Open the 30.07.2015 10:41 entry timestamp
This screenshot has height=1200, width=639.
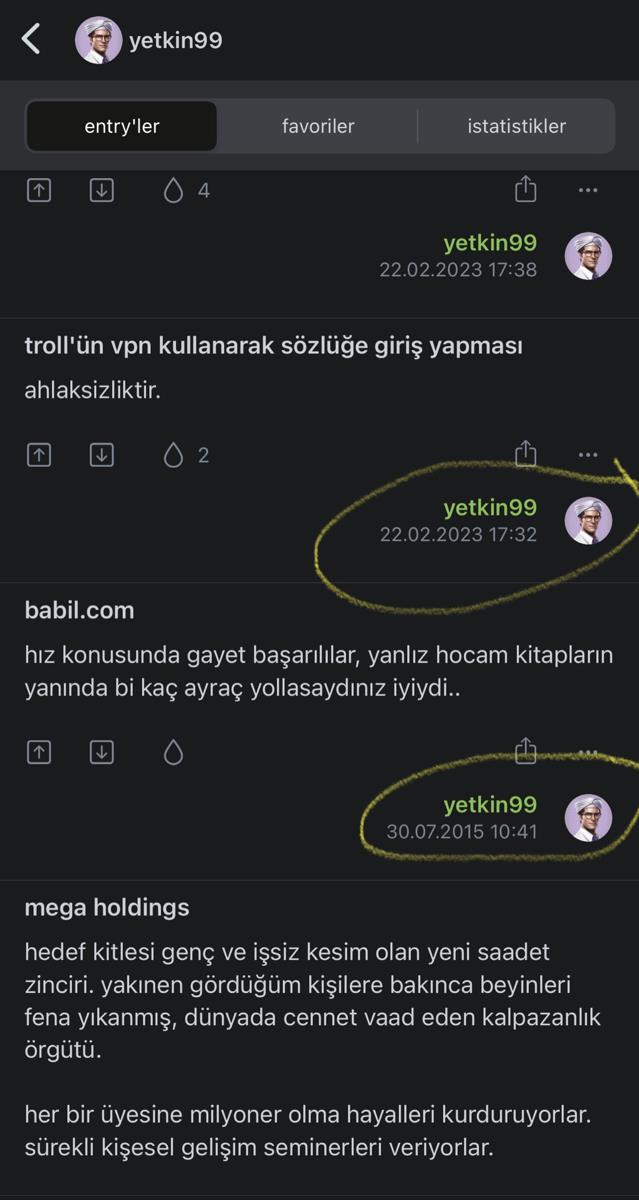click(x=462, y=832)
